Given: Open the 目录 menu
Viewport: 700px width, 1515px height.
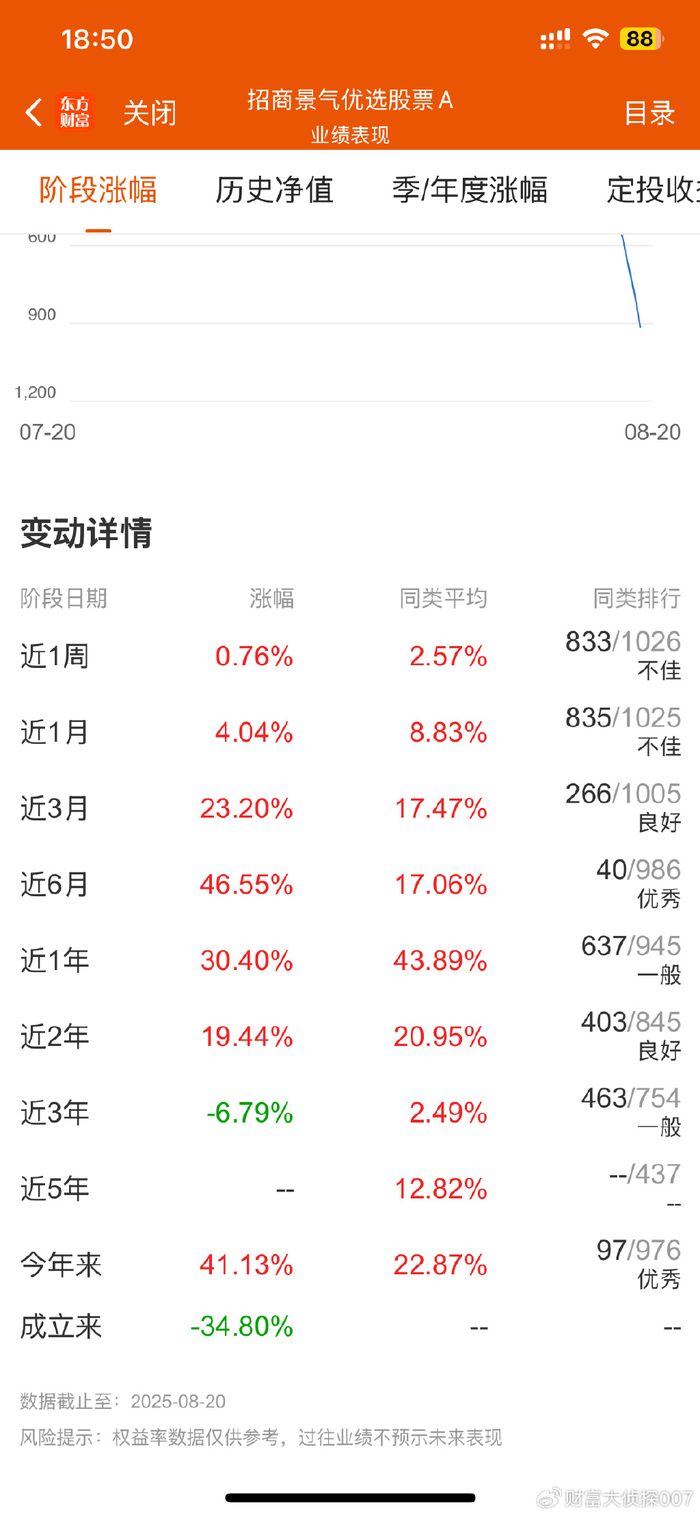Looking at the screenshot, I should coord(650,113).
